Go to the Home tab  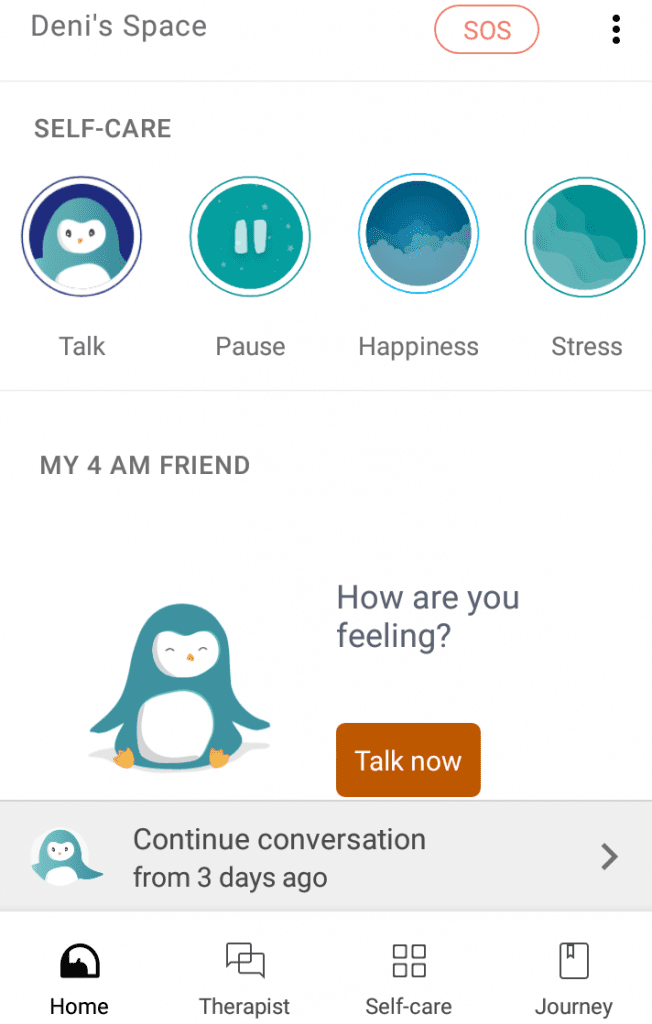tap(79, 979)
